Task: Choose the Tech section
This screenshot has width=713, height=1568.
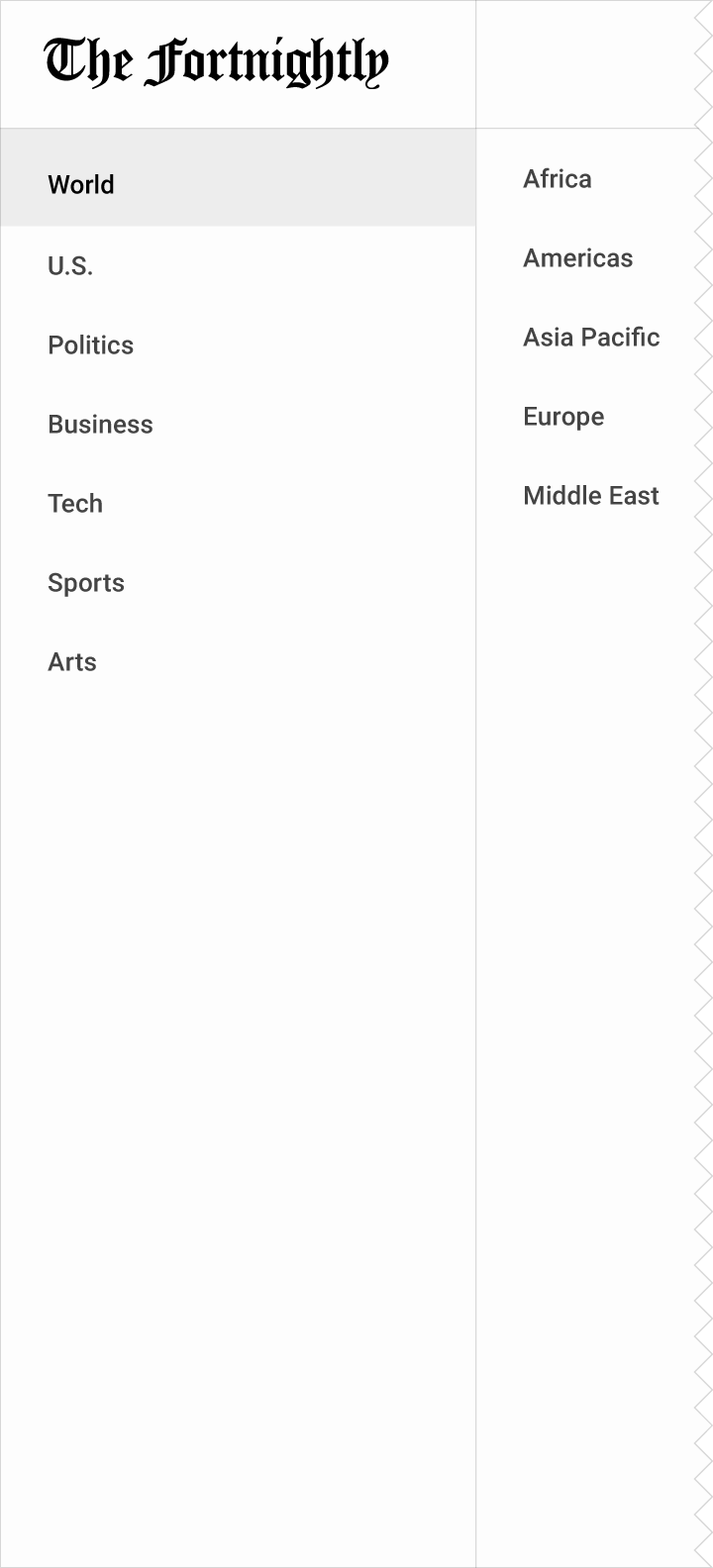Action: (x=238, y=503)
